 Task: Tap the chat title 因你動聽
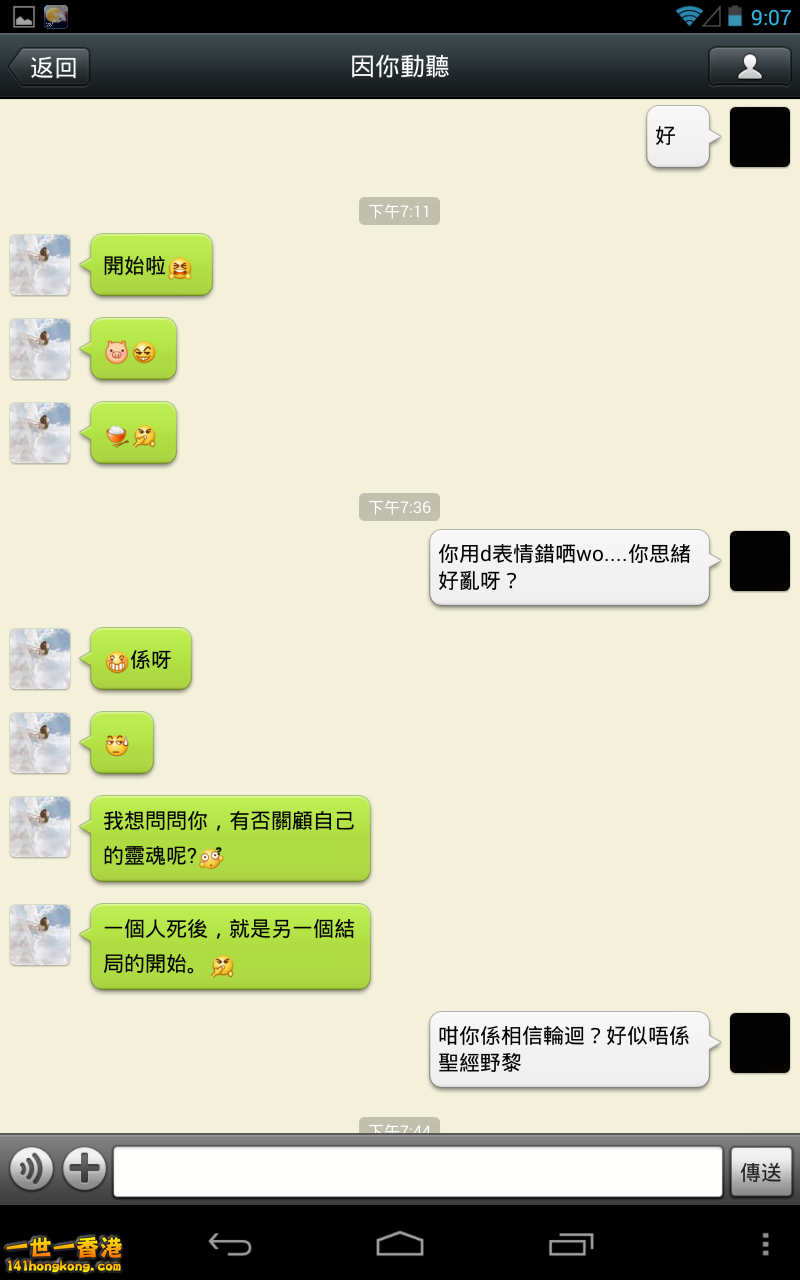pos(400,66)
